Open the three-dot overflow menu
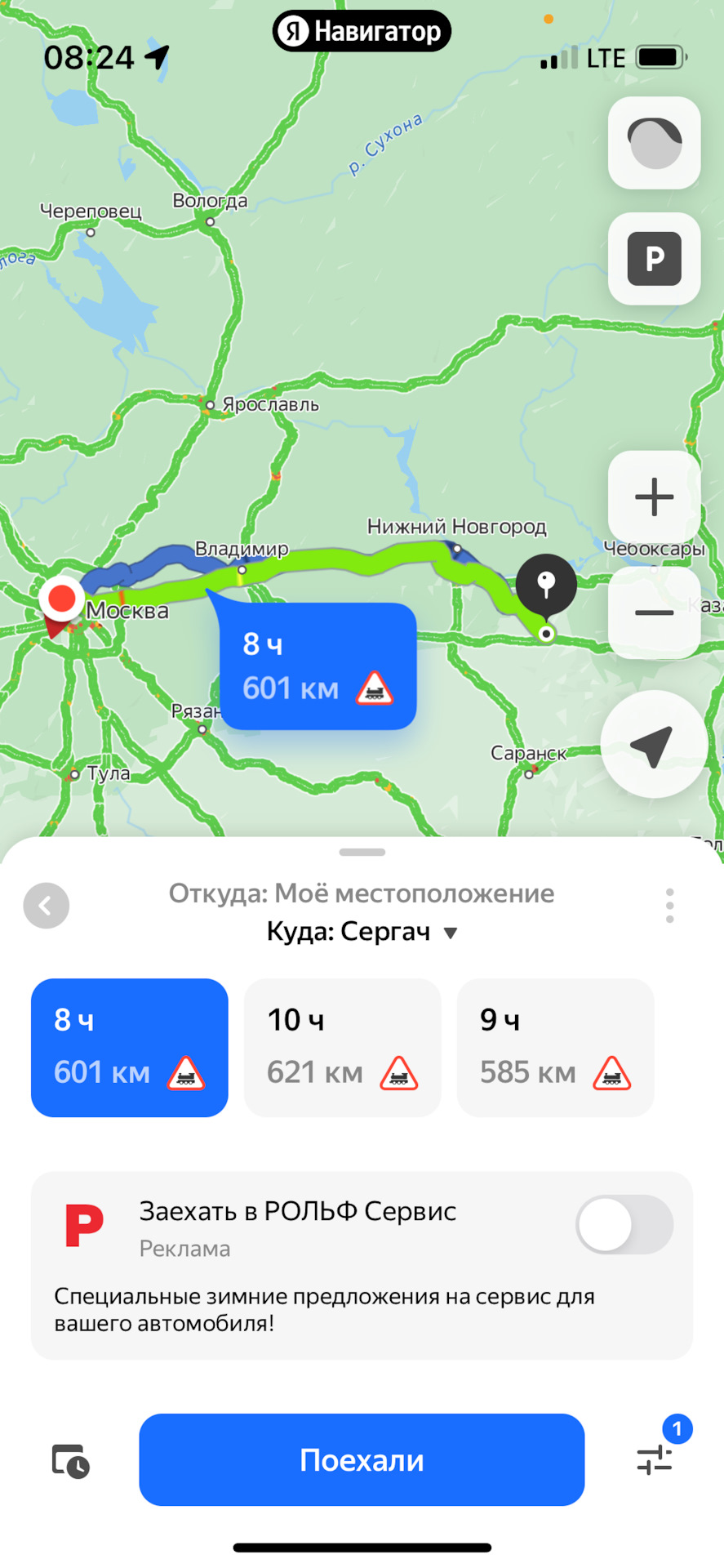The width and height of the screenshot is (724, 1568). pyautogui.click(x=669, y=906)
